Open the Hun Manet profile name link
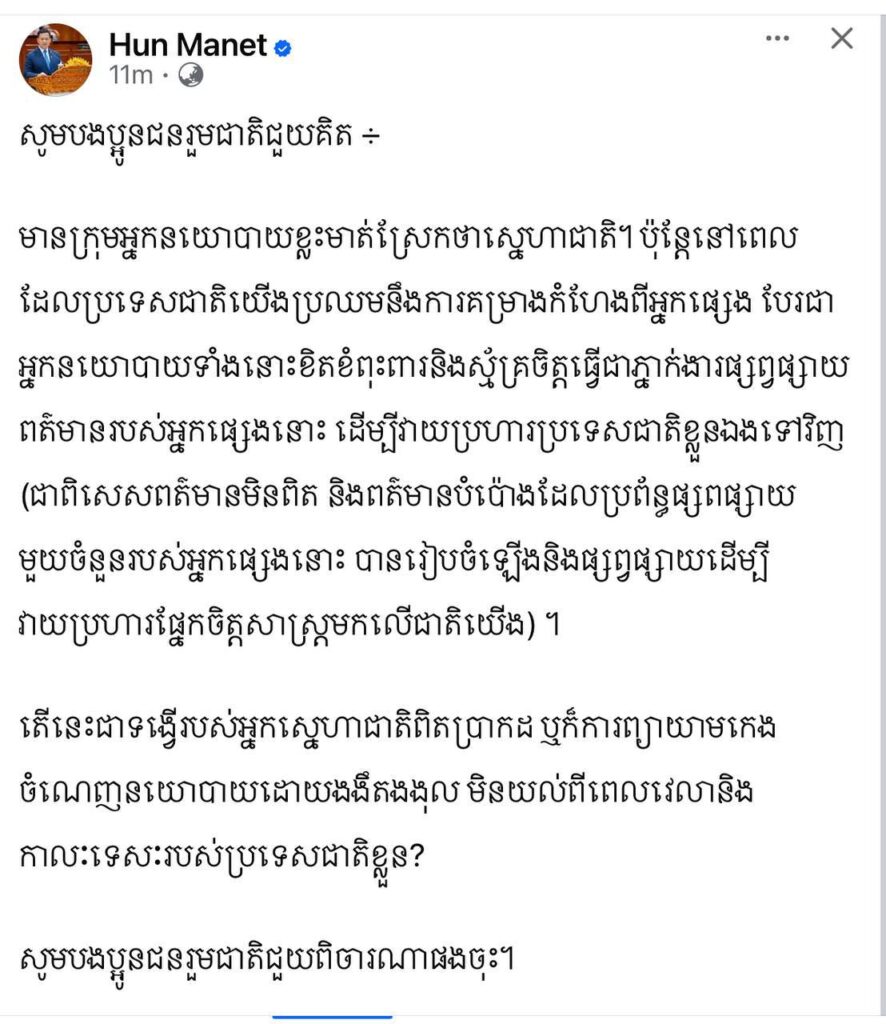 188,45
